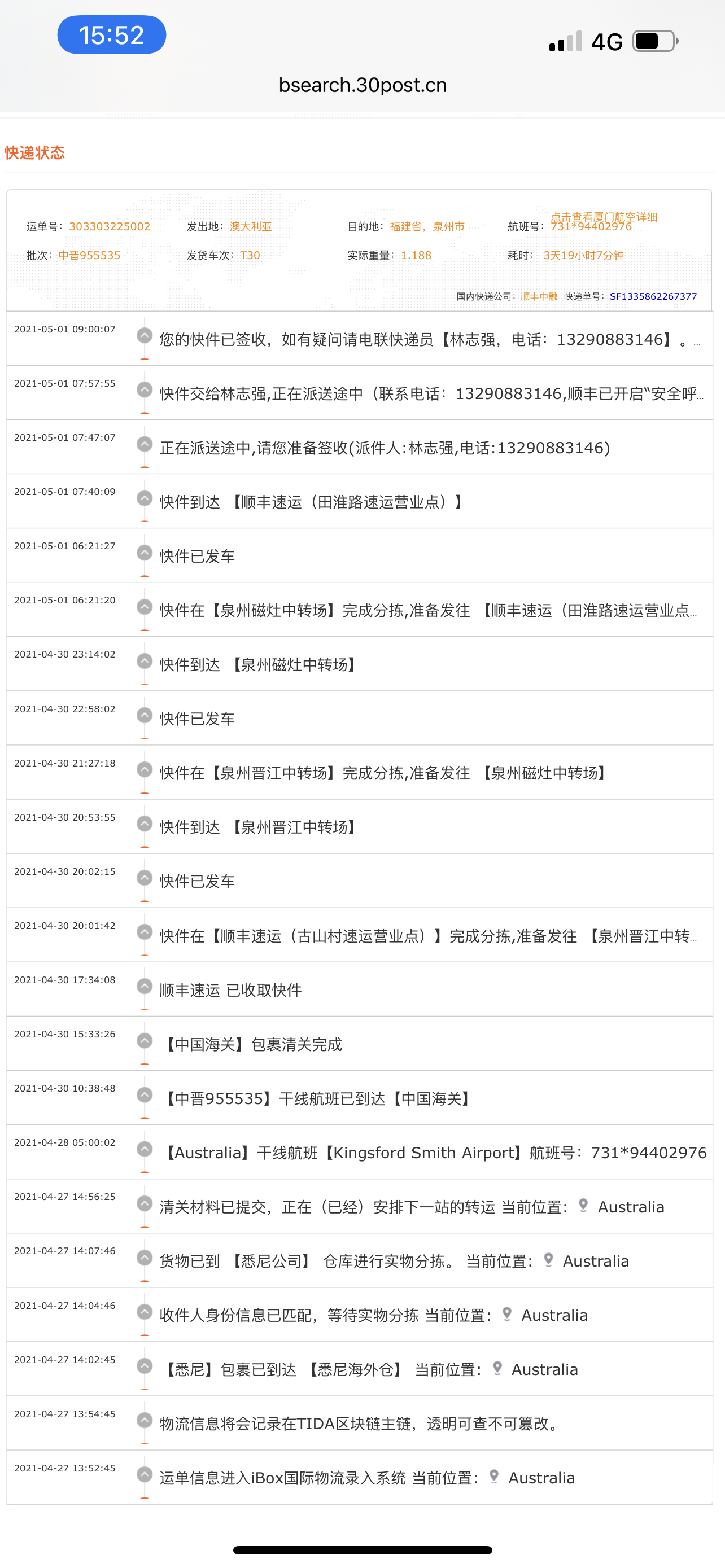This screenshot has height=1568, width=725.
Task: Tap the 15:52 time pill
Action: click(111, 34)
